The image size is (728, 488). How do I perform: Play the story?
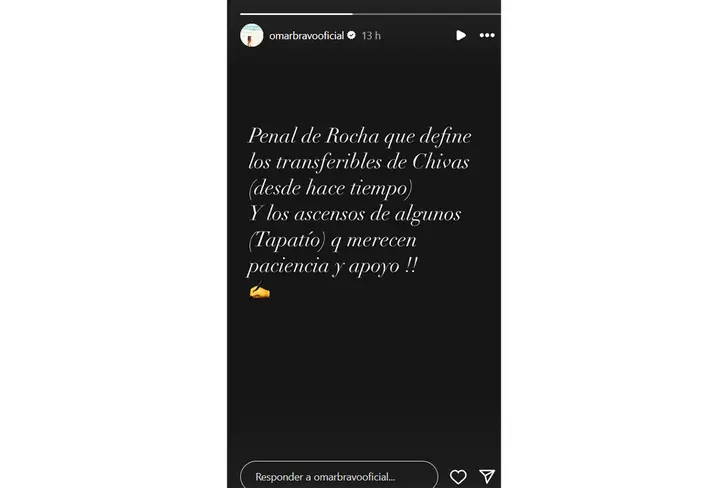(460, 35)
